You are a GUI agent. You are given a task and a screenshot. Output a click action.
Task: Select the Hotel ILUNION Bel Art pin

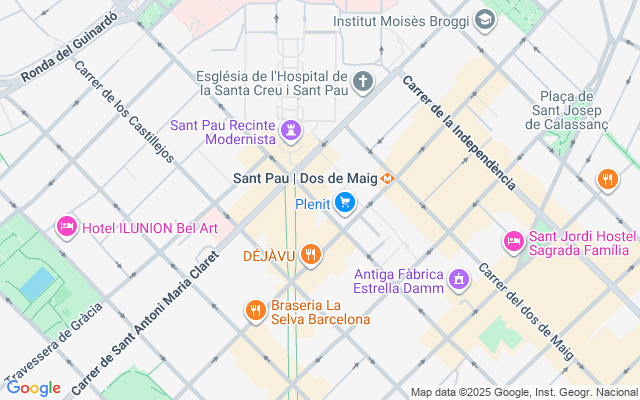tap(68, 228)
